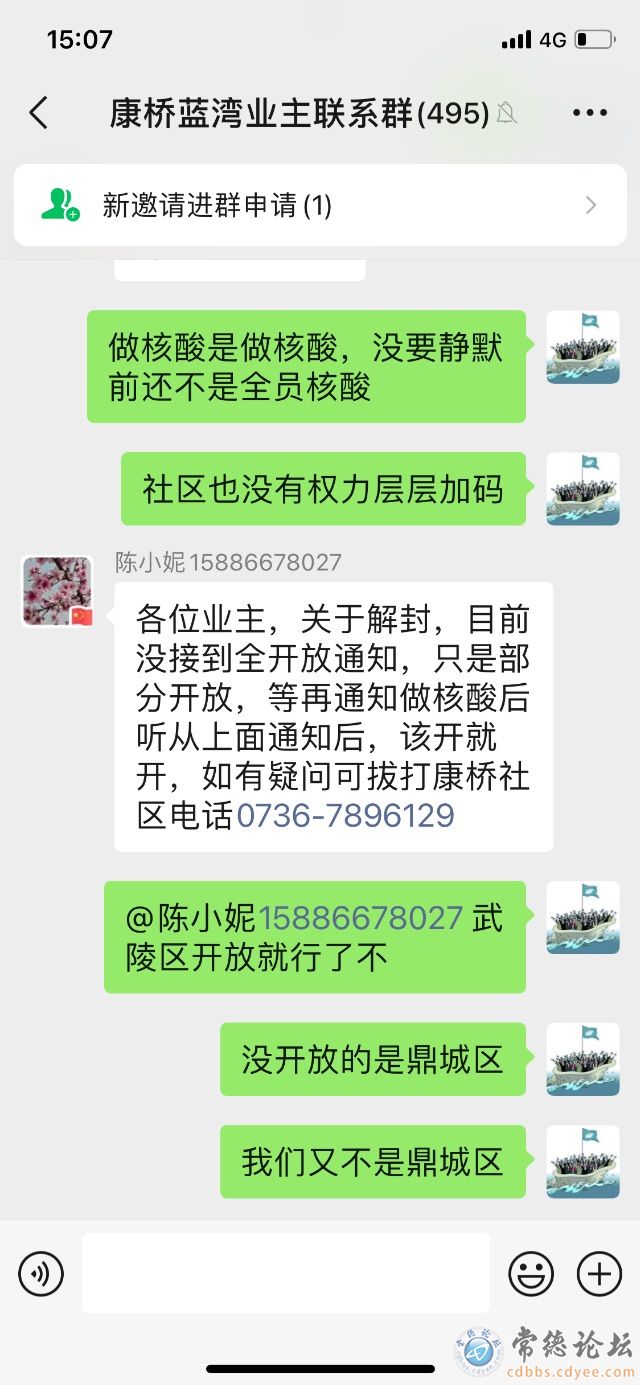Open the 新邀请进群申请 banner

tap(320, 206)
